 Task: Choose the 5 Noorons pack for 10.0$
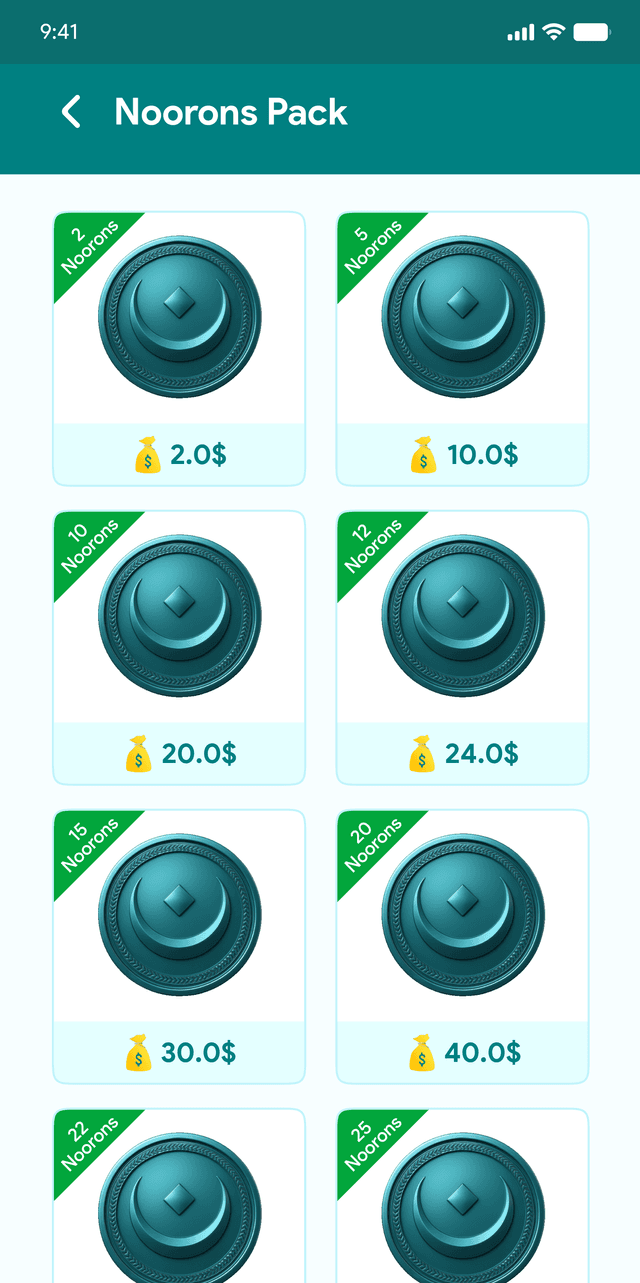(462, 348)
